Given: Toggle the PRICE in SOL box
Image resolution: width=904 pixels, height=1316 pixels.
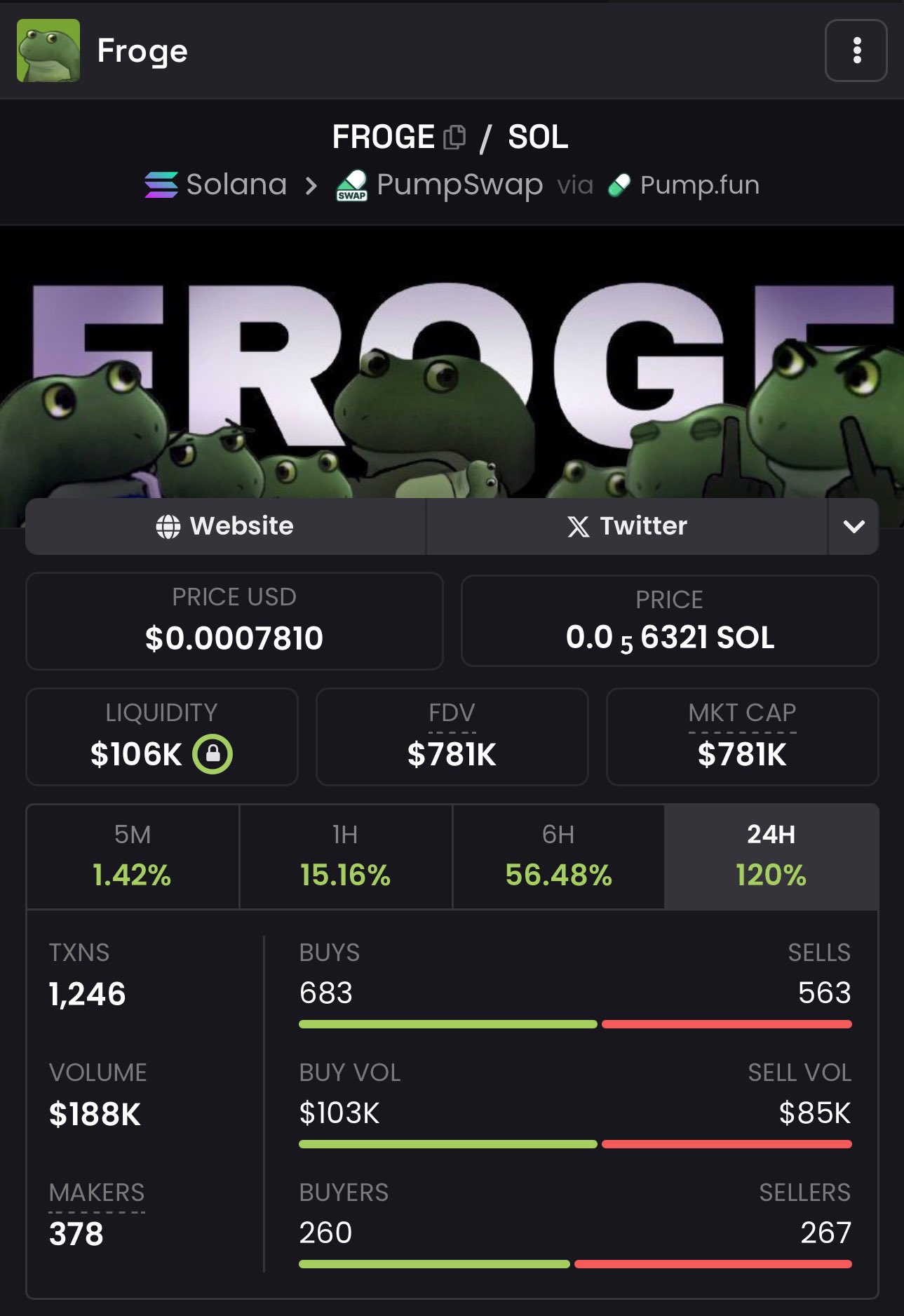Looking at the screenshot, I should pyautogui.click(x=669, y=621).
